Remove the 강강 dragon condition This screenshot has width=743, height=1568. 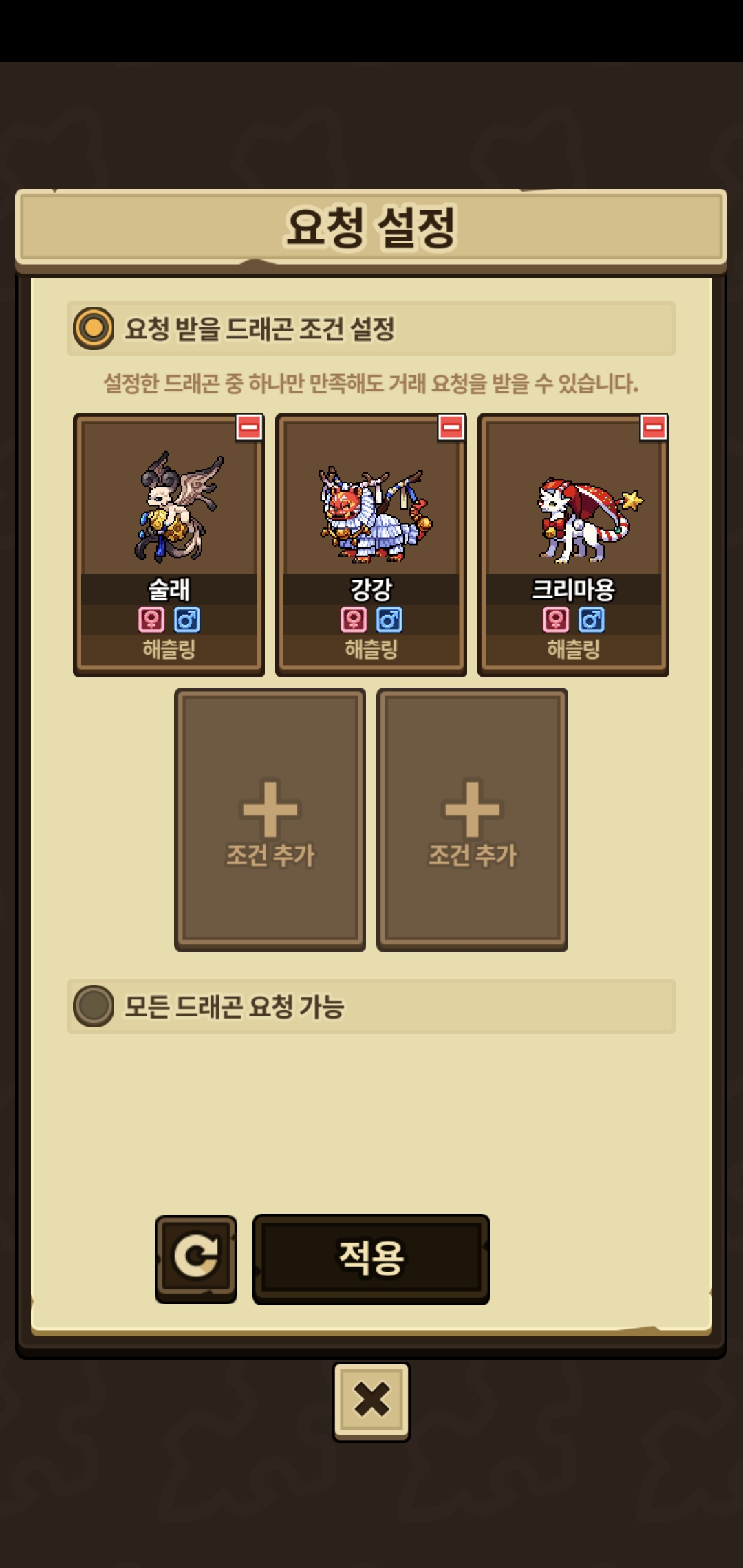pos(451,428)
